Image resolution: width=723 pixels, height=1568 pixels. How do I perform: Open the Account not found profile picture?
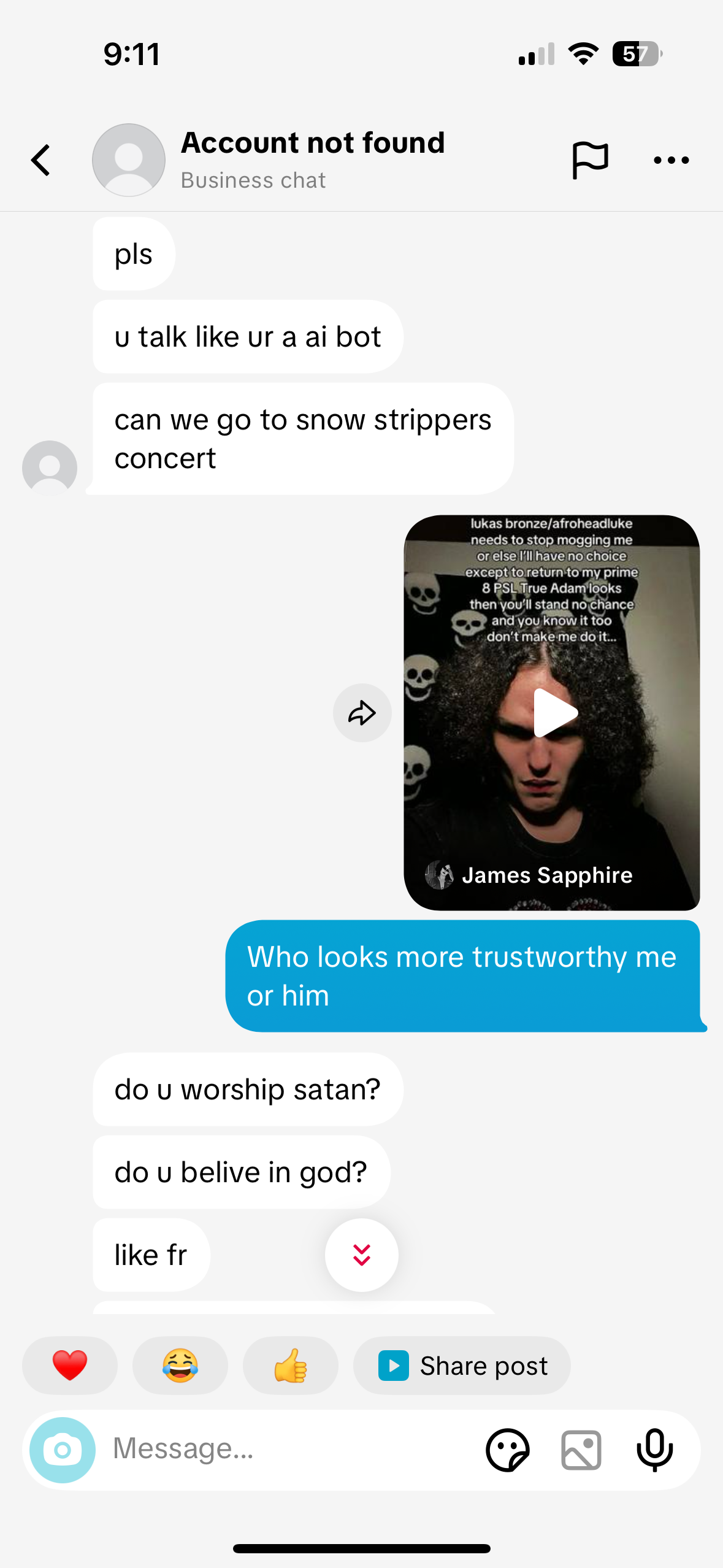[x=129, y=160]
